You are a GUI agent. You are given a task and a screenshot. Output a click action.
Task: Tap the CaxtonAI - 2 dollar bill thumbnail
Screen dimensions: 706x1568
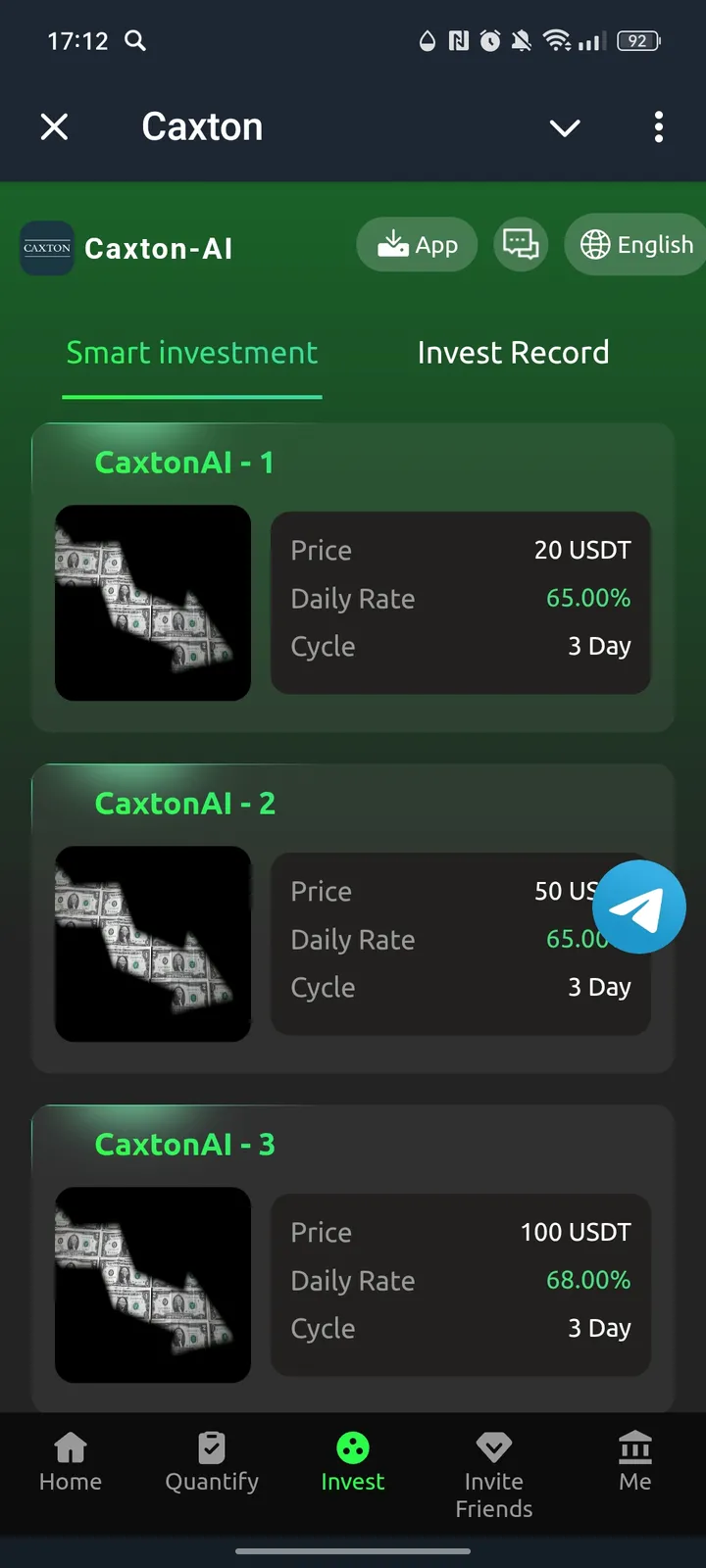pyautogui.click(x=153, y=943)
